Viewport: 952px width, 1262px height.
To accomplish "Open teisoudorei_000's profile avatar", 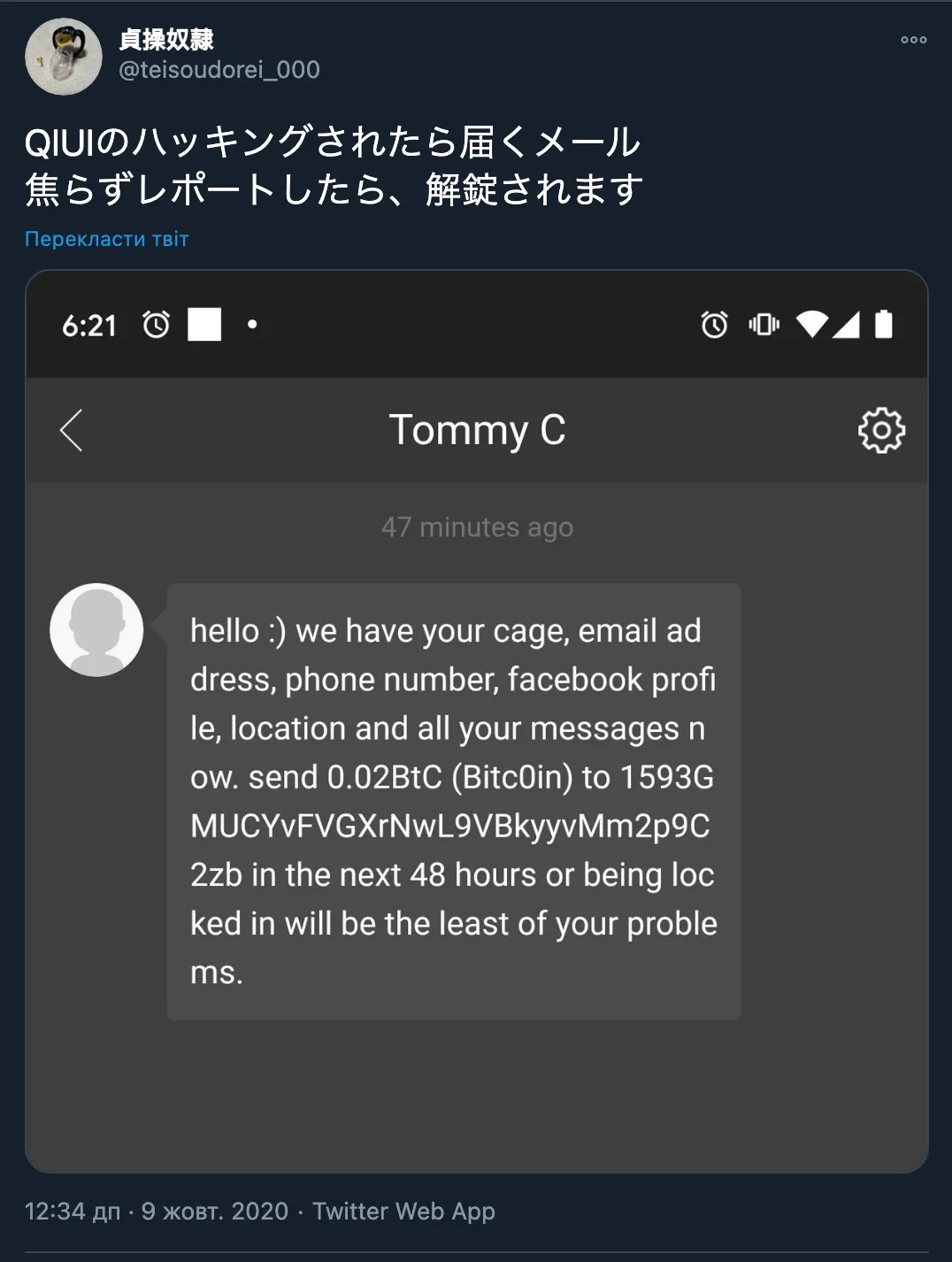I will (64, 57).
